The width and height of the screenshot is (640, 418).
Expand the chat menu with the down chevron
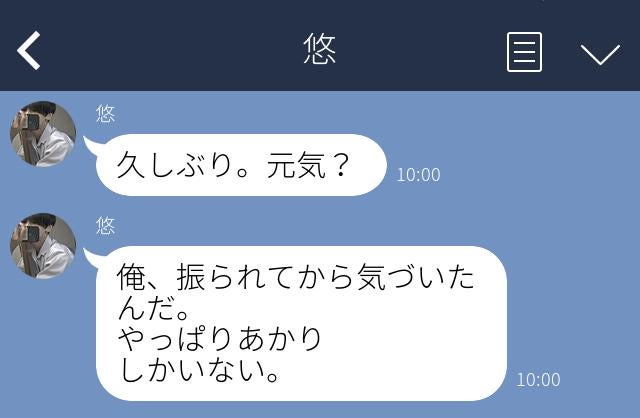pos(600,53)
